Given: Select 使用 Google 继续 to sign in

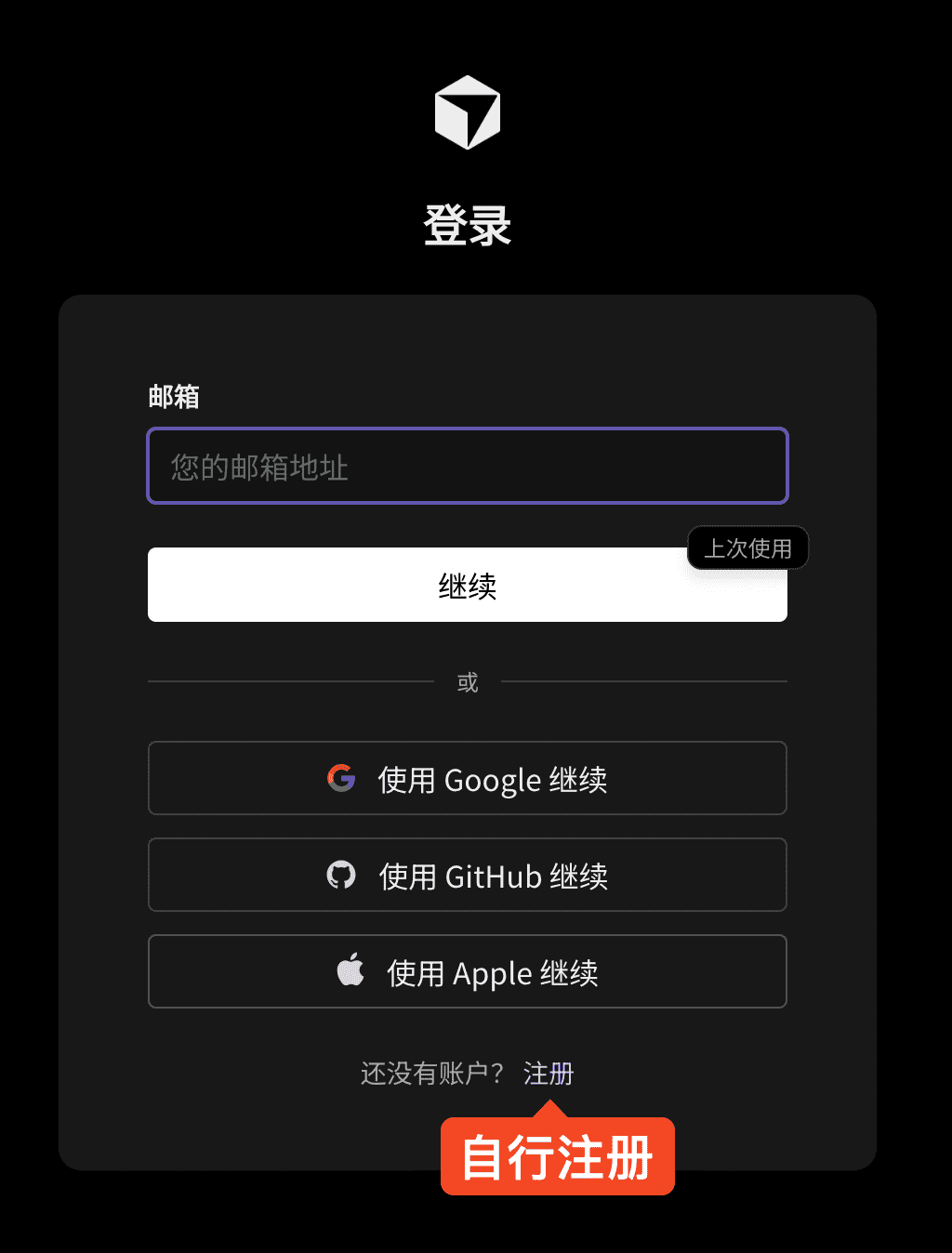Looking at the screenshot, I should pyautogui.click(x=467, y=779).
